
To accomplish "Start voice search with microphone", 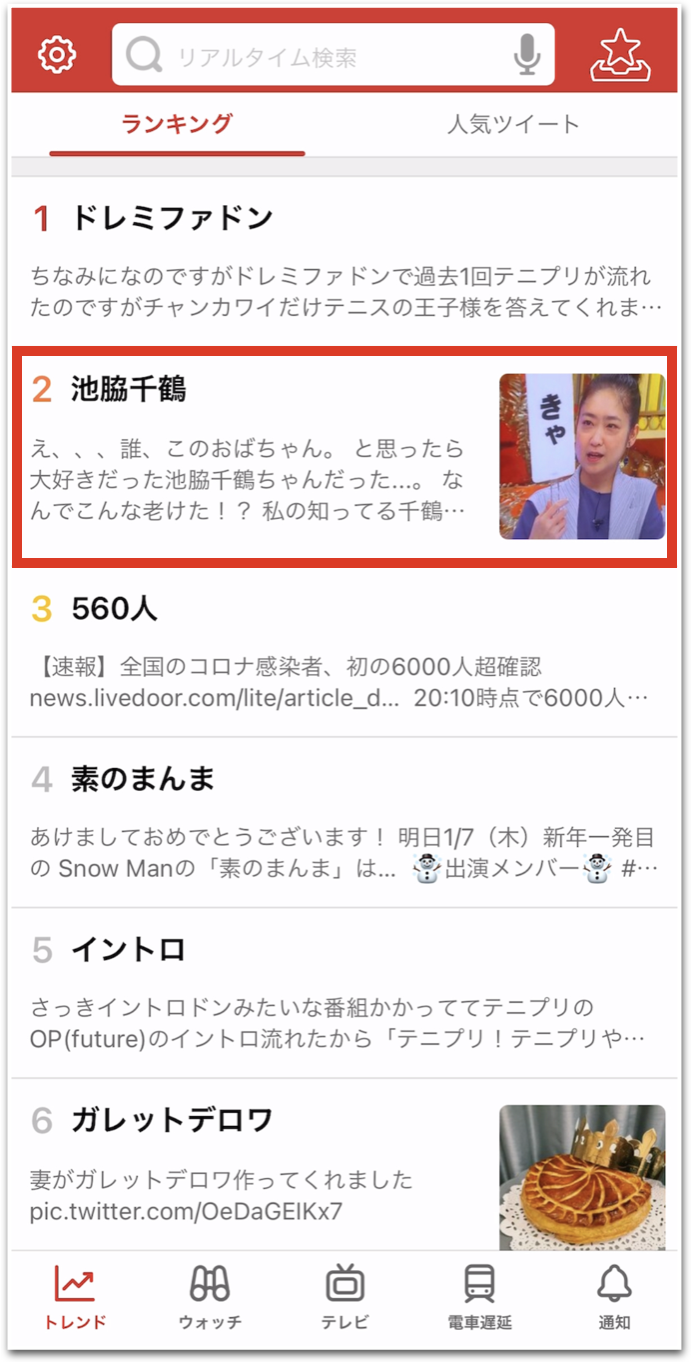I will 527,55.
